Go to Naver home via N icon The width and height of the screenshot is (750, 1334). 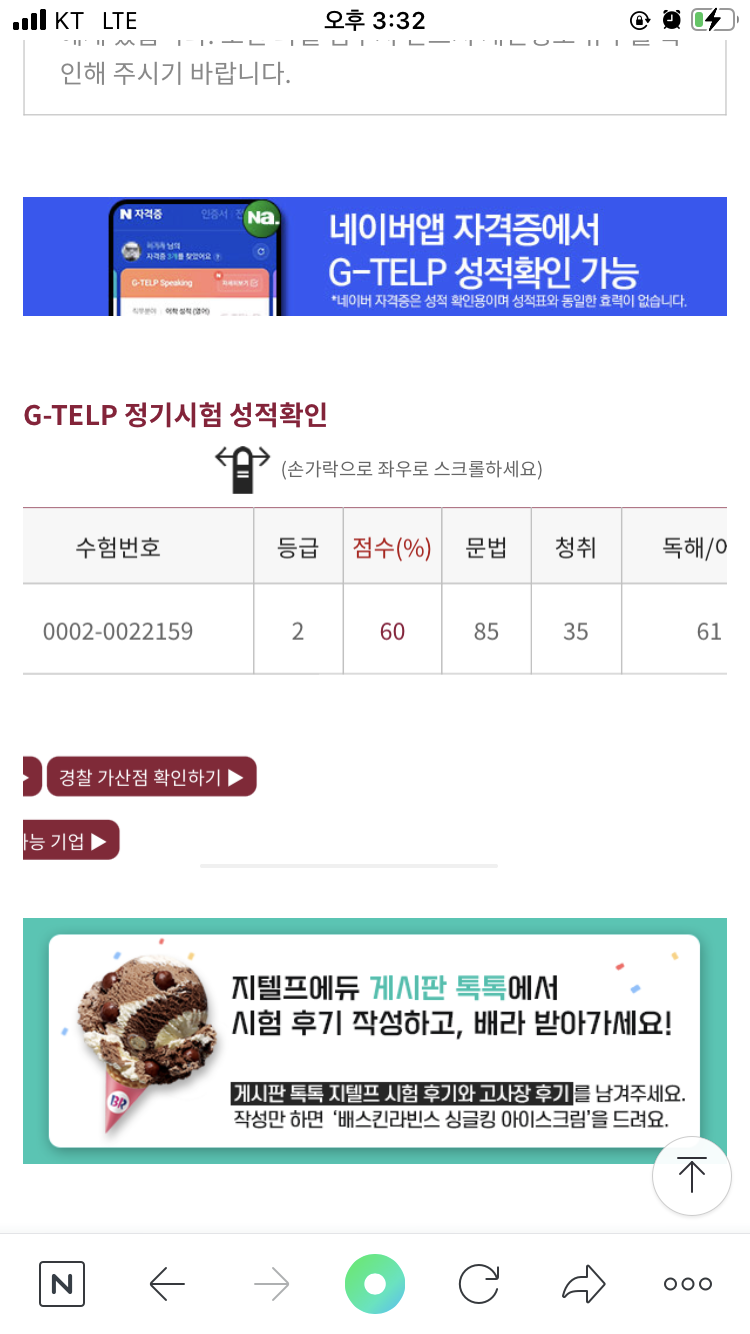point(62,1284)
